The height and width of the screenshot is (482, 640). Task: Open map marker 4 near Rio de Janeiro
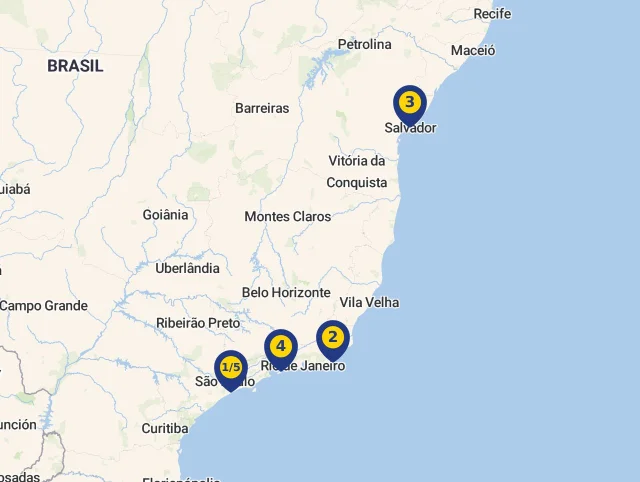click(281, 347)
